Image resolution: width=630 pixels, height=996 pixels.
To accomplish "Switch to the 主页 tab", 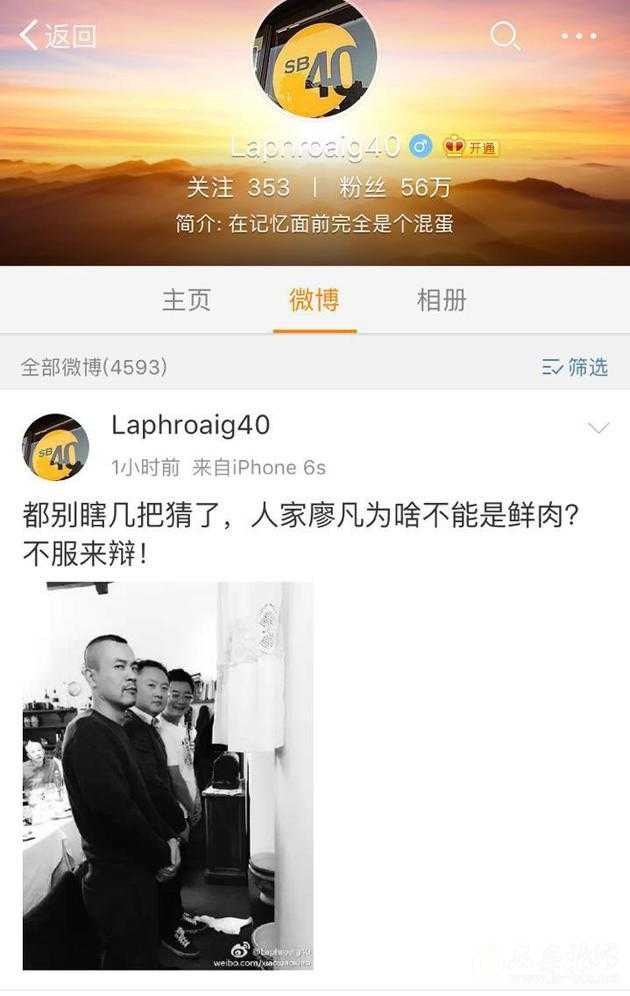I will [x=187, y=300].
